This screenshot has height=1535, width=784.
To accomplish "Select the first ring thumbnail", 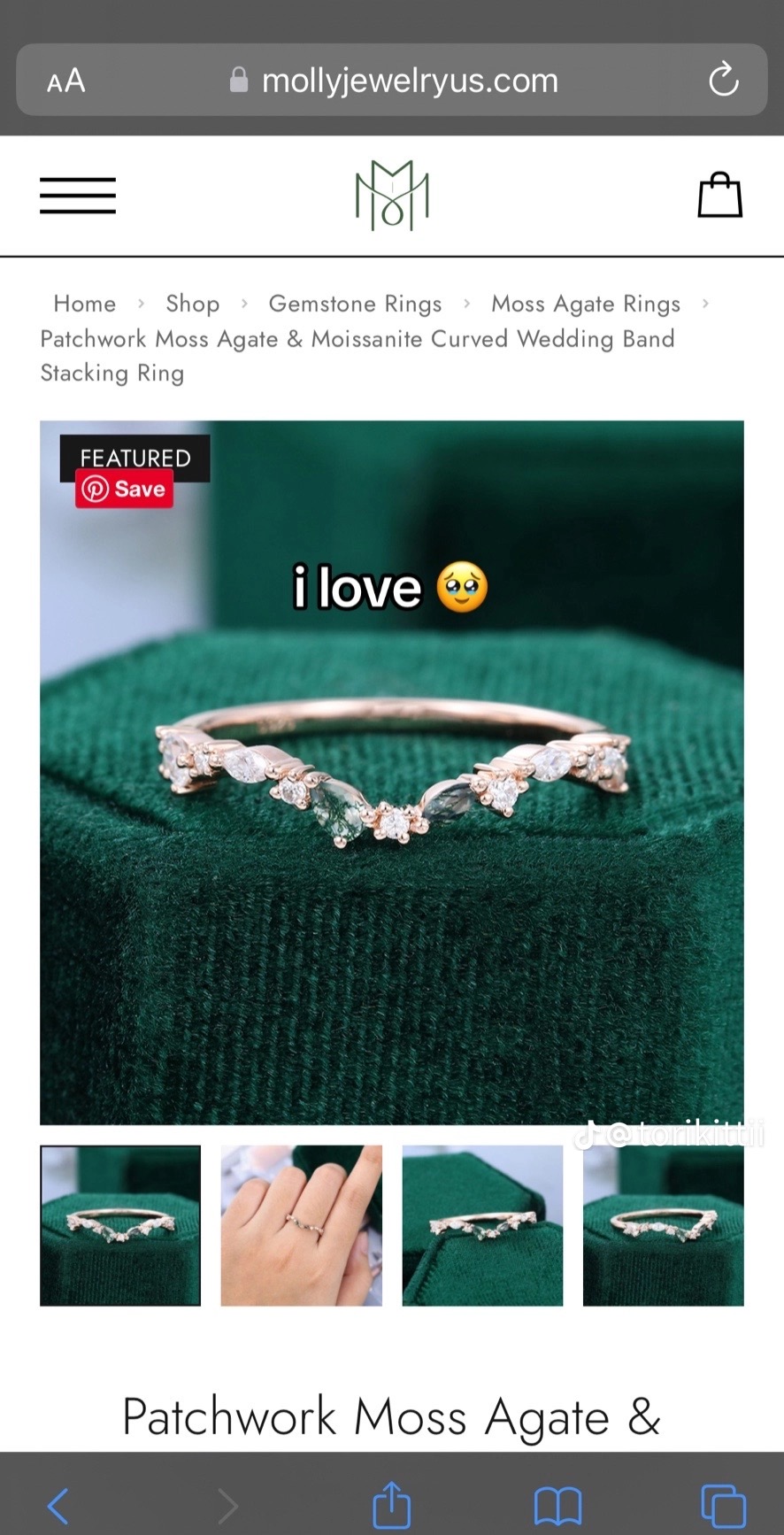I will 120,1225.
